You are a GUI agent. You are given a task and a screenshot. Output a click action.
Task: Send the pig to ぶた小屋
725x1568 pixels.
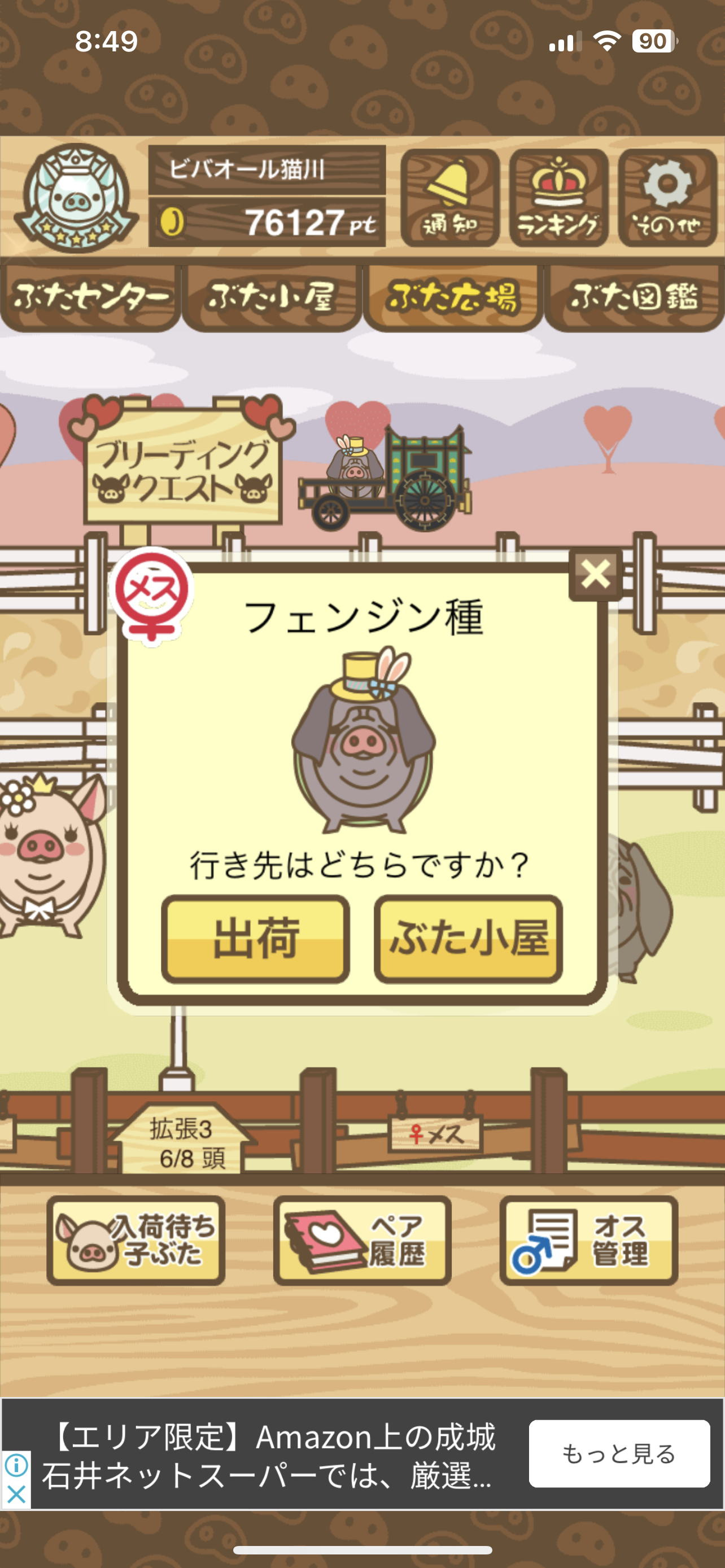click(x=468, y=939)
